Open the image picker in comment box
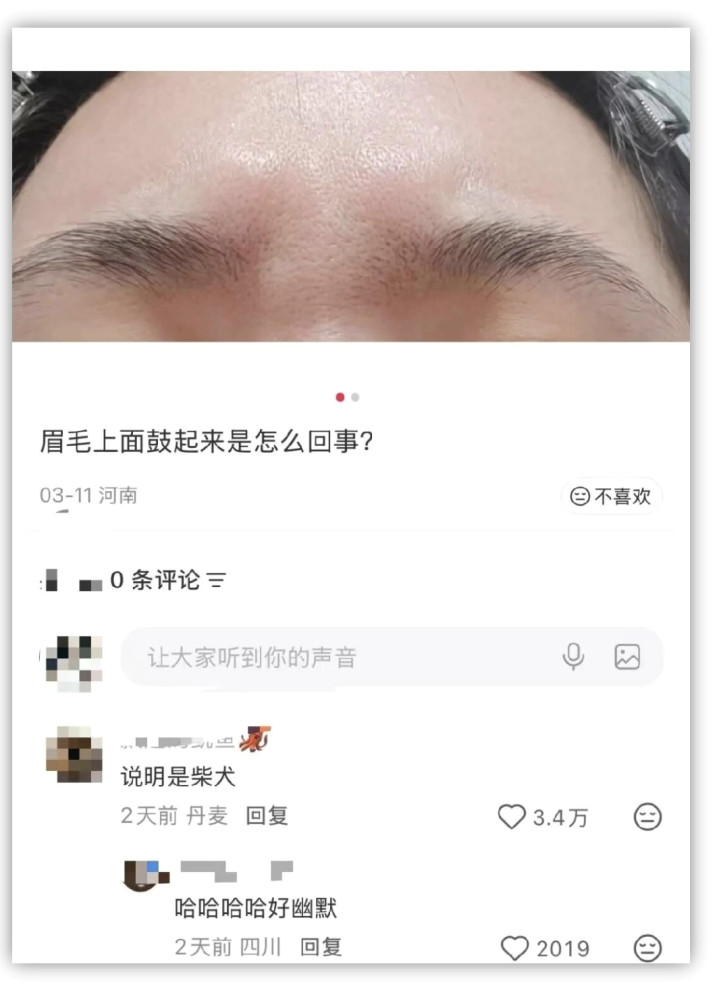This screenshot has width=719, height=989. click(627, 657)
